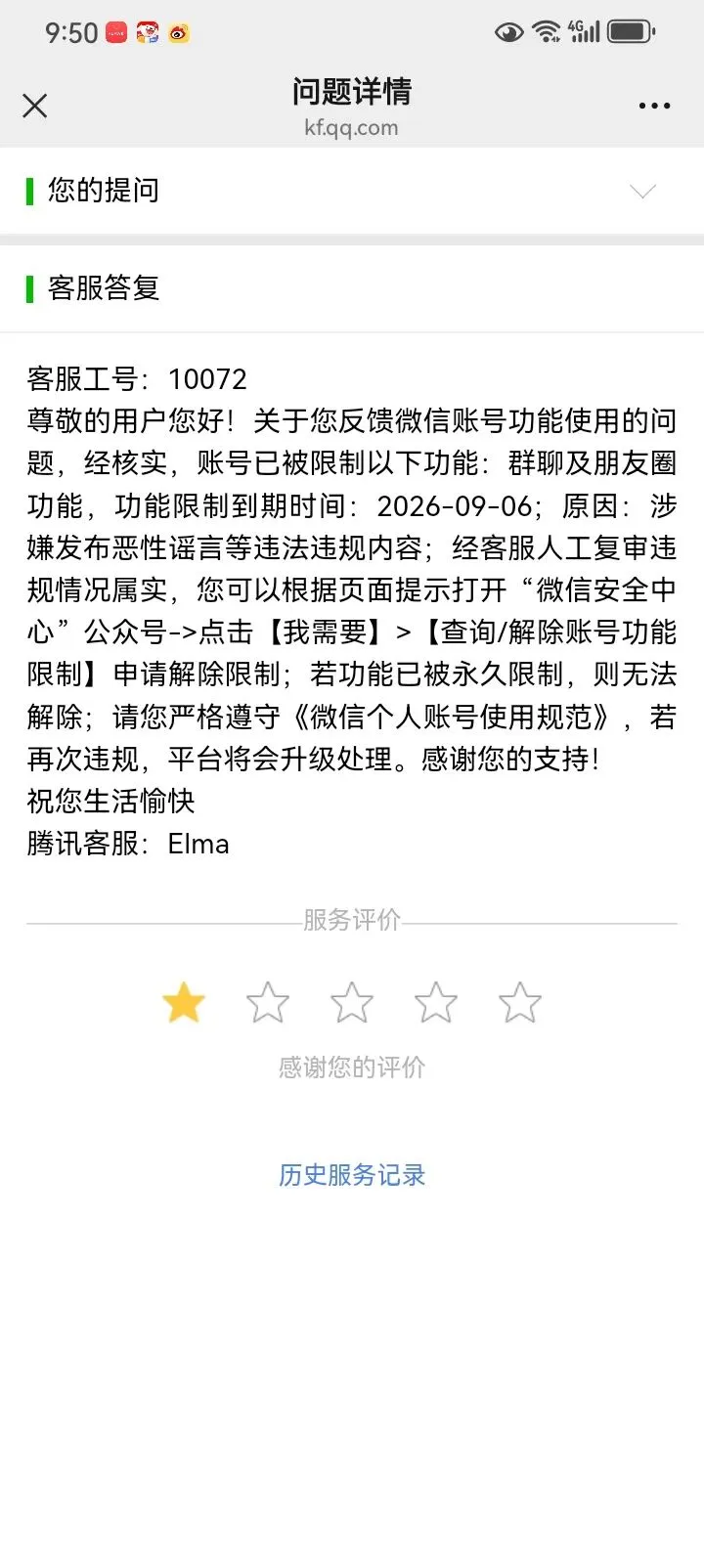Select the first rating star
Viewport: 704px width, 1568px height.
click(184, 1003)
